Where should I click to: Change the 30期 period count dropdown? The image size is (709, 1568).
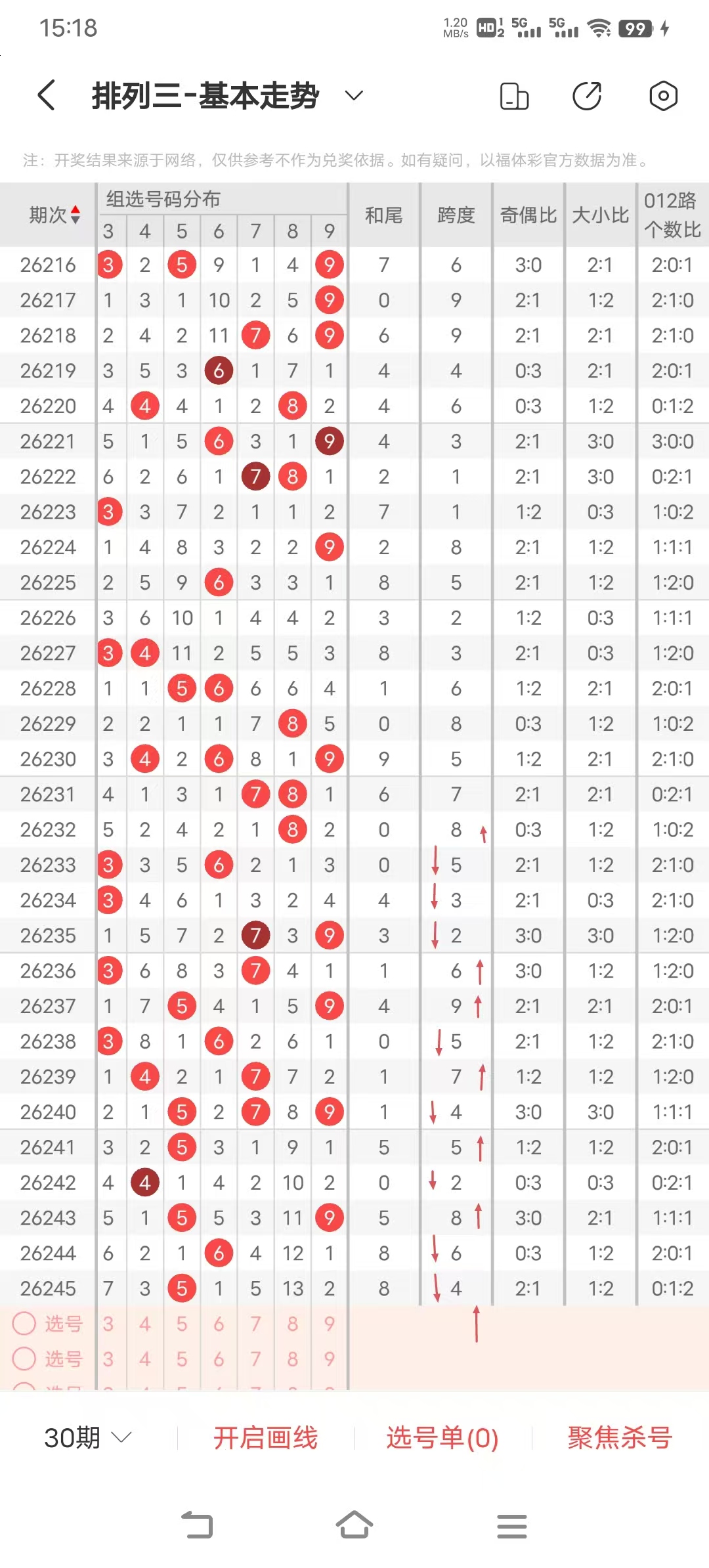[x=87, y=1437]
